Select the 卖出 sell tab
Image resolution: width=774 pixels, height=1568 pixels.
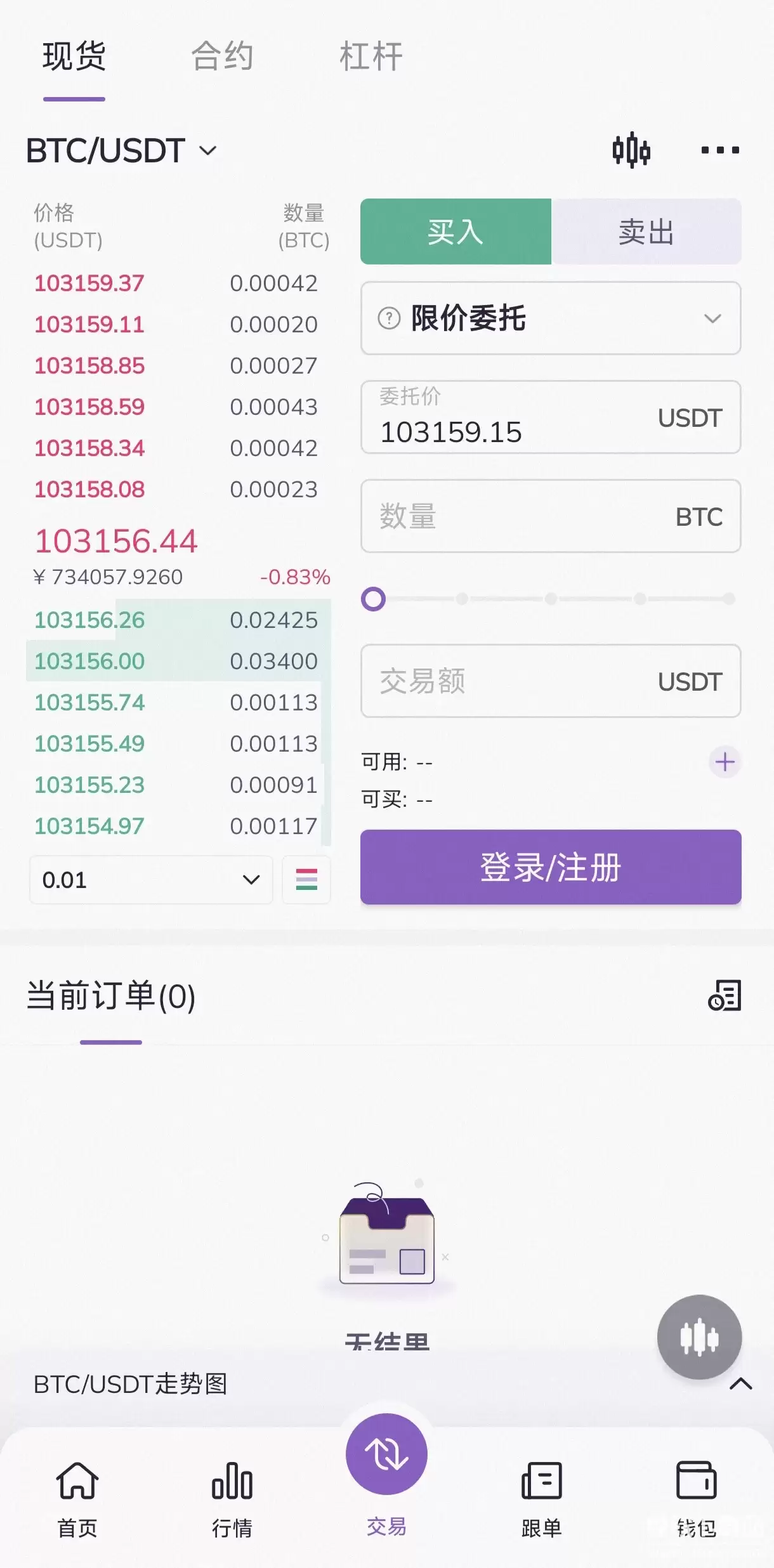646,232
